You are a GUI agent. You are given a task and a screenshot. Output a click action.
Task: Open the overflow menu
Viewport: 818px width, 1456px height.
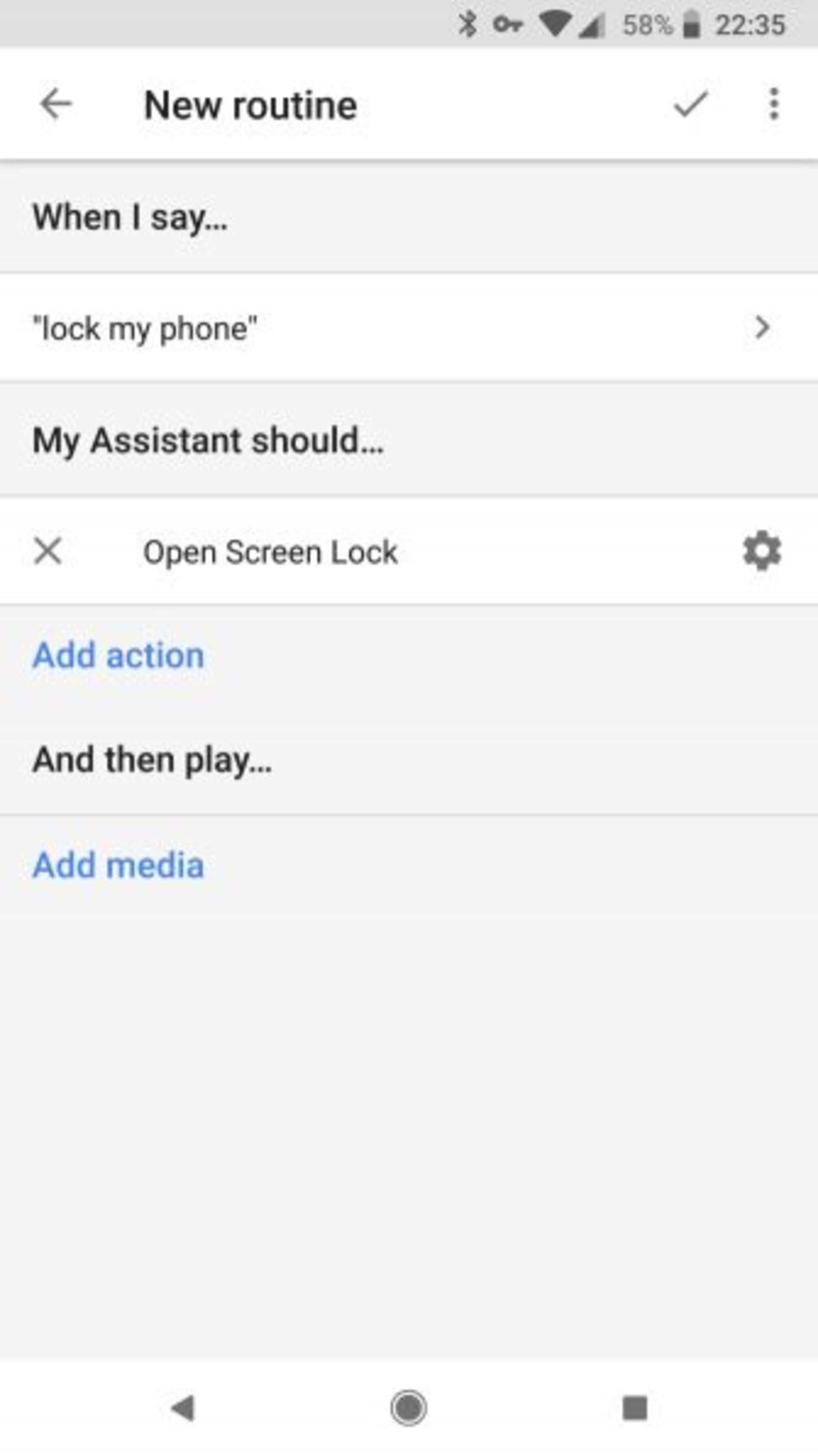point(773,104)
